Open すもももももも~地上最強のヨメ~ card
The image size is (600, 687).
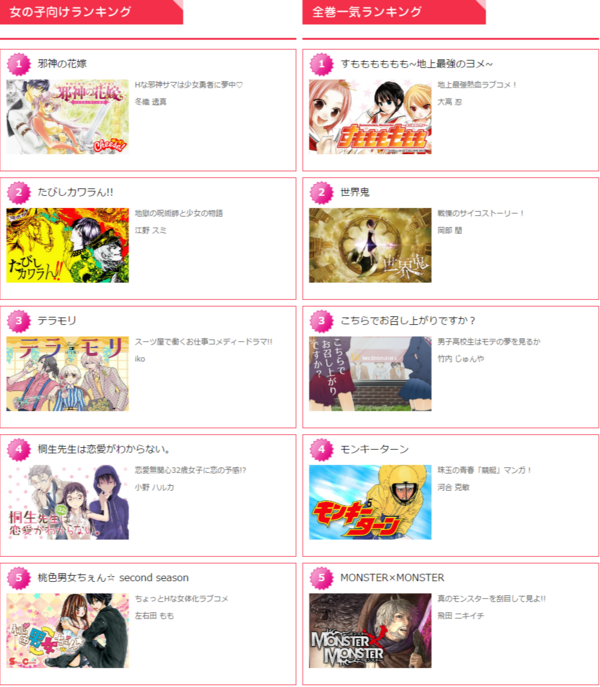[x=370, y=117]
